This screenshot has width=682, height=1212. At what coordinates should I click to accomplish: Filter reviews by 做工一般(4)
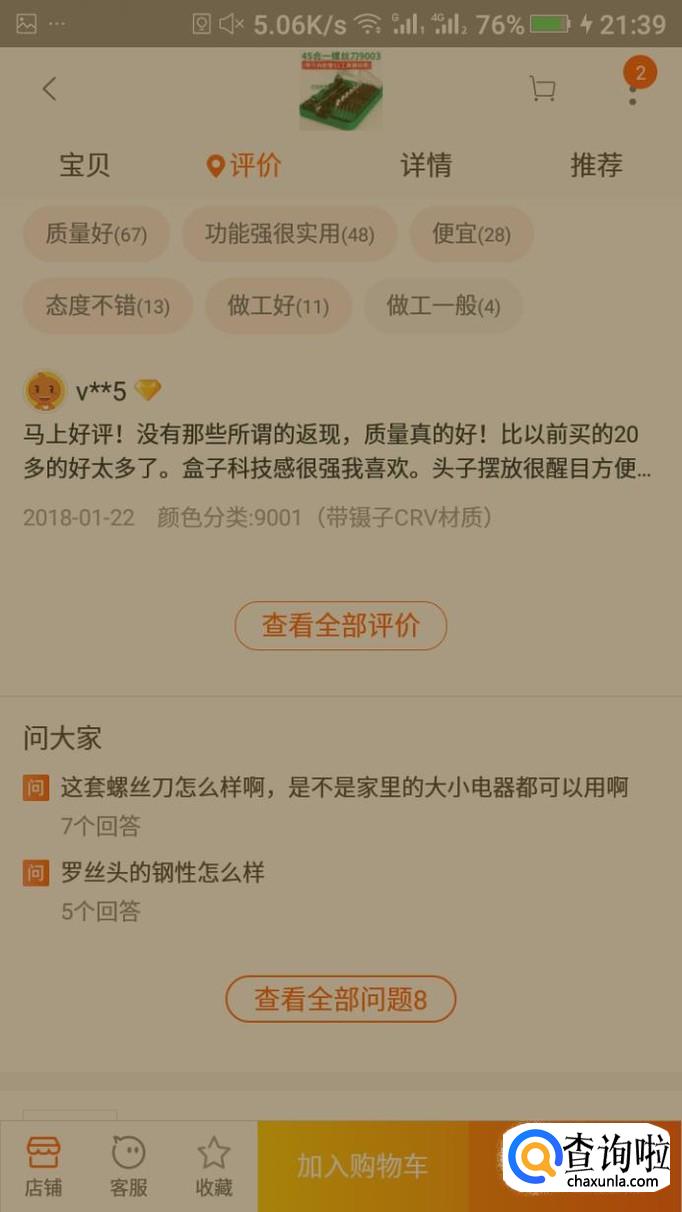pos(443,305)
